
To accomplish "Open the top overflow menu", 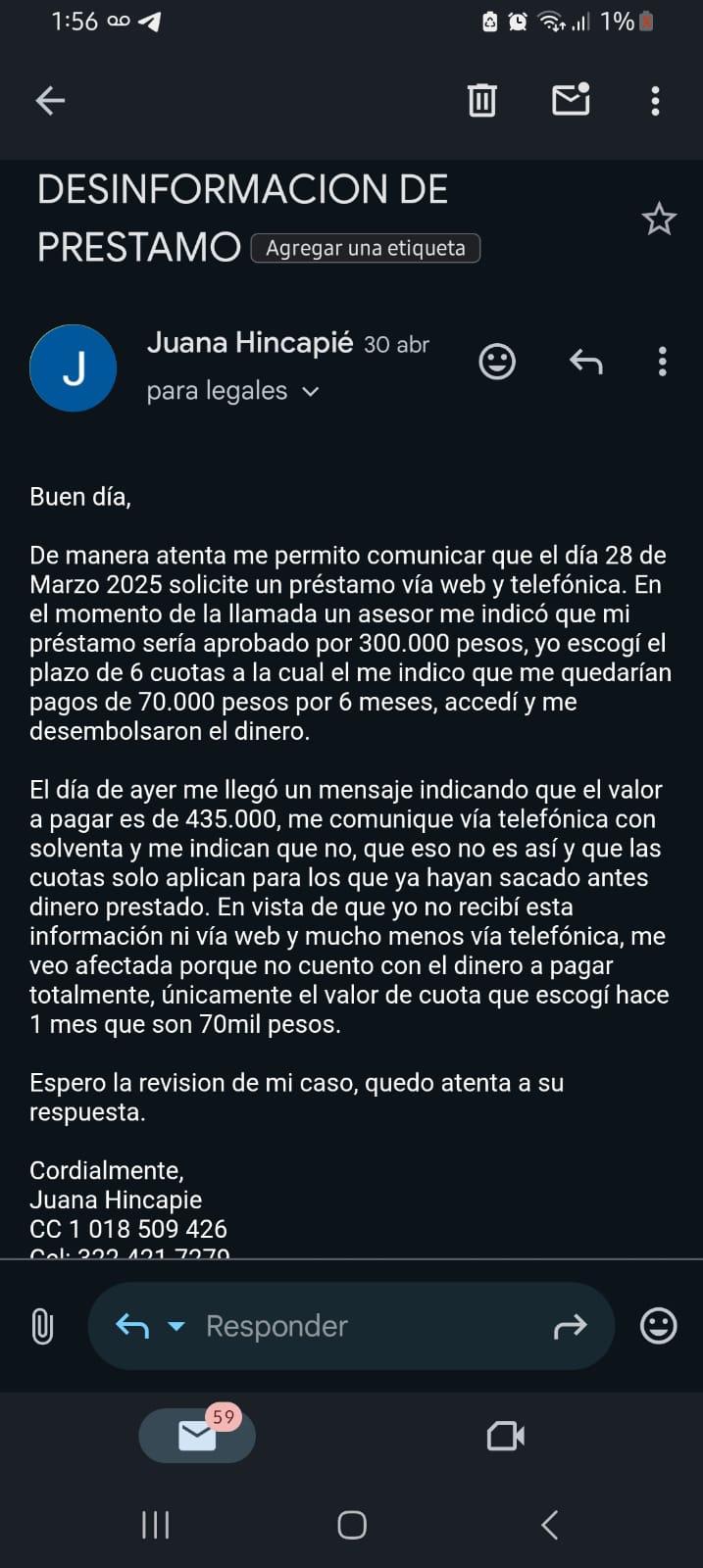I will point(655,100).
